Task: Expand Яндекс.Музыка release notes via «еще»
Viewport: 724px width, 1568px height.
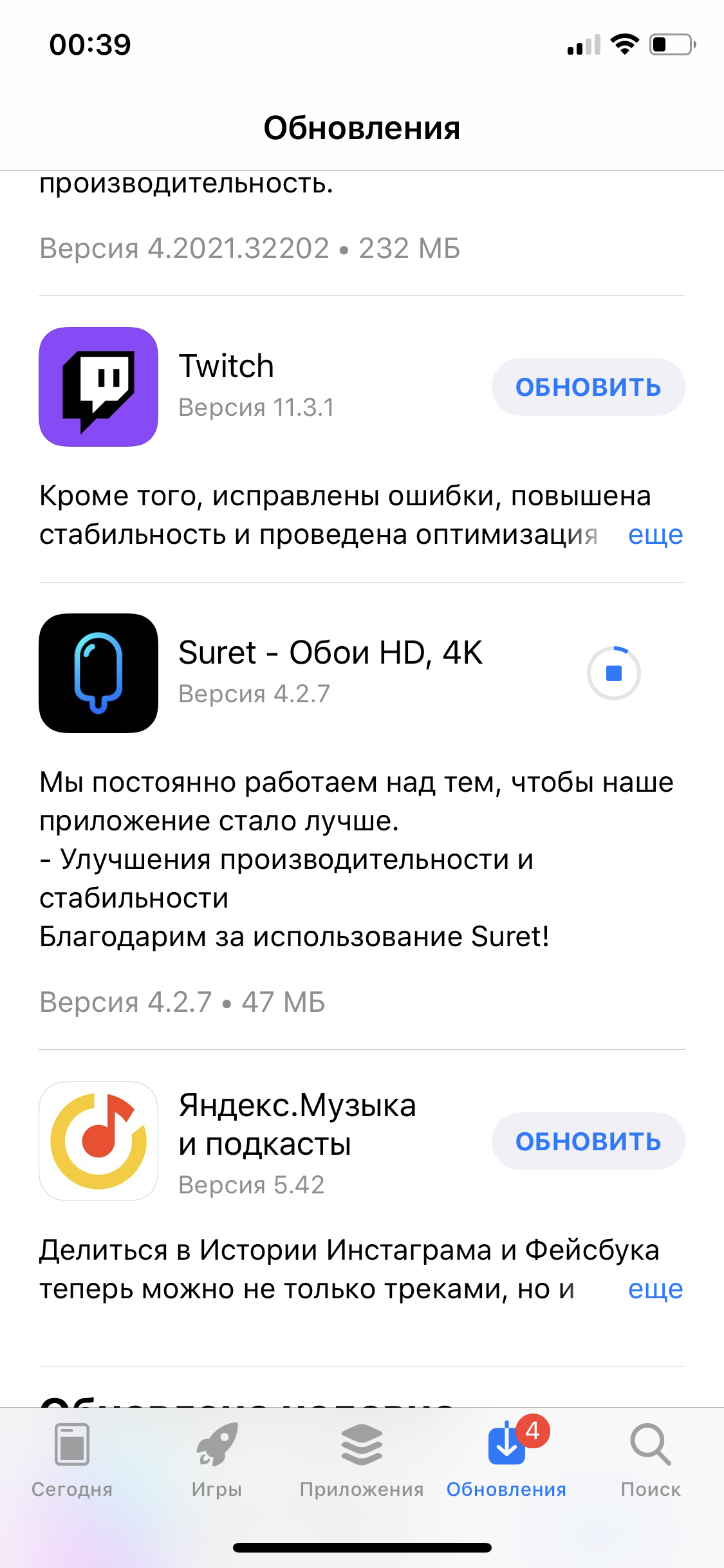Action: (x=655, y=1289)
